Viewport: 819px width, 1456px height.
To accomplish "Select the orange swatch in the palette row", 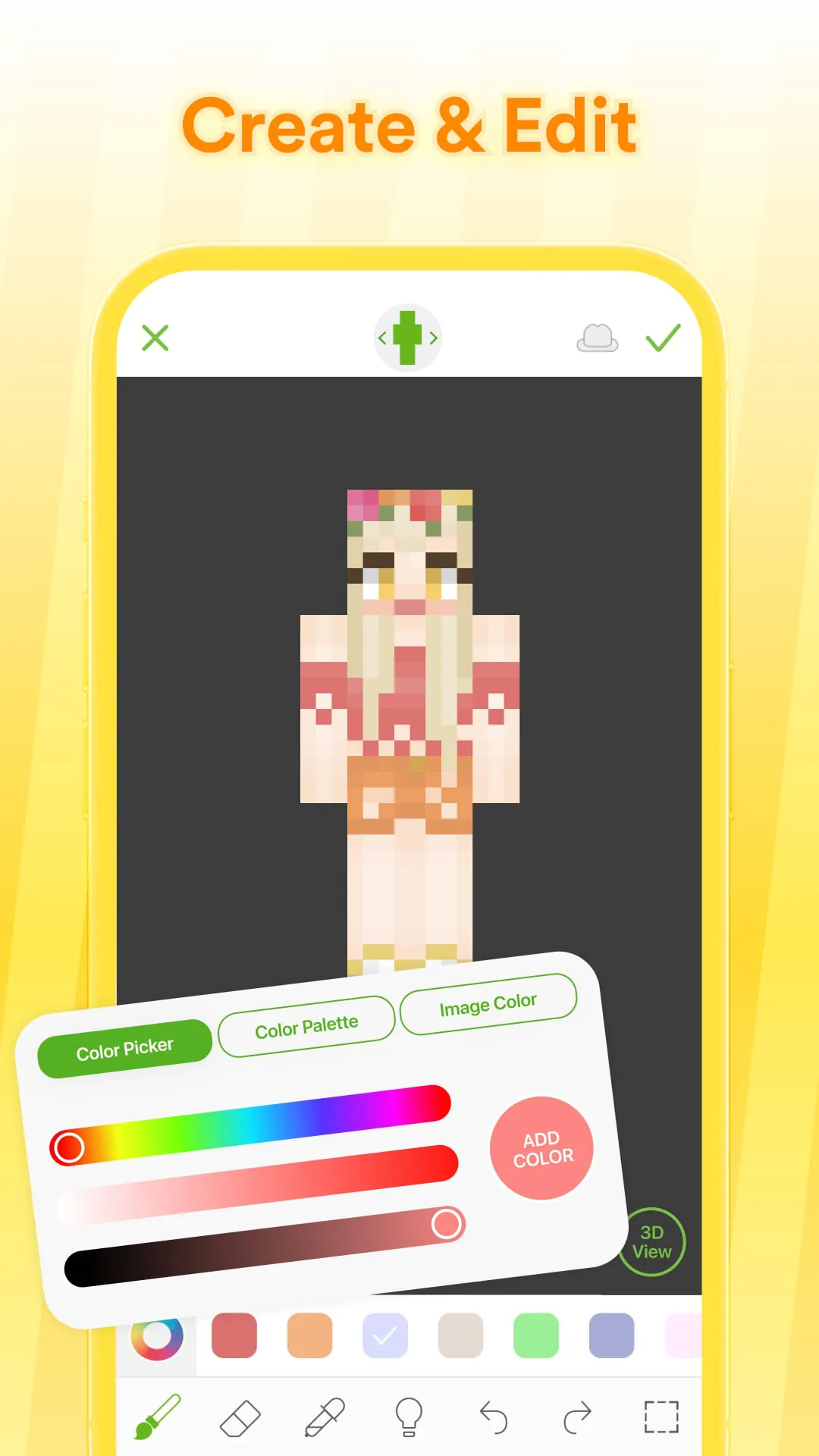I will [309, 1336].
